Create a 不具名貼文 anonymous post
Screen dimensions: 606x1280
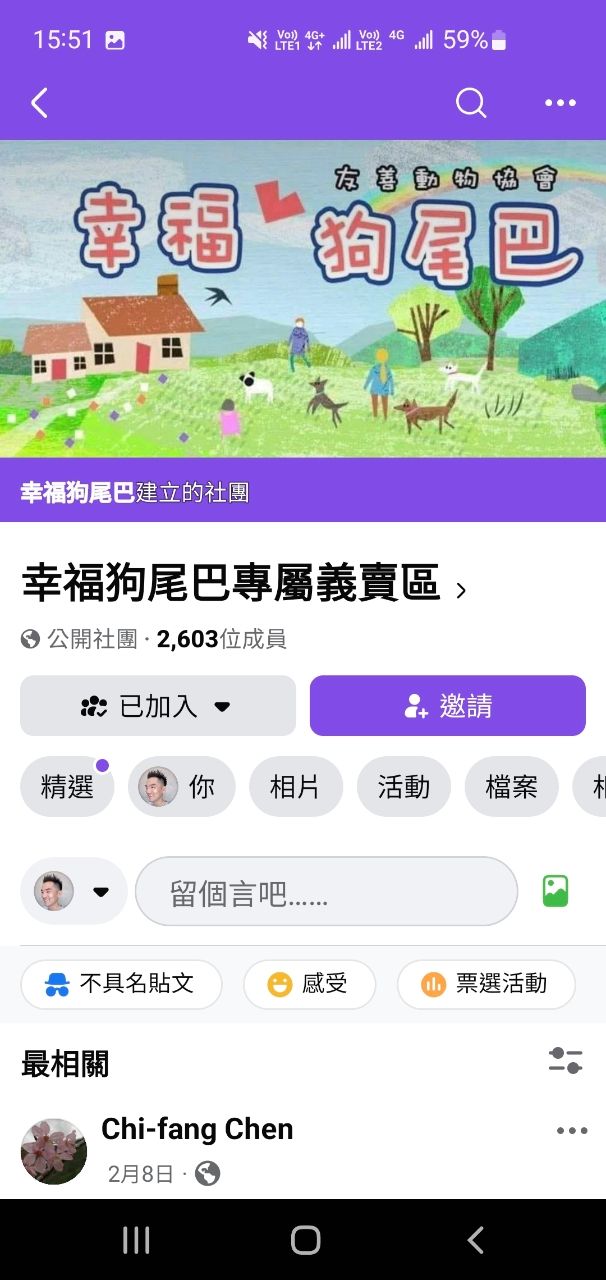(x=121, y=984)
